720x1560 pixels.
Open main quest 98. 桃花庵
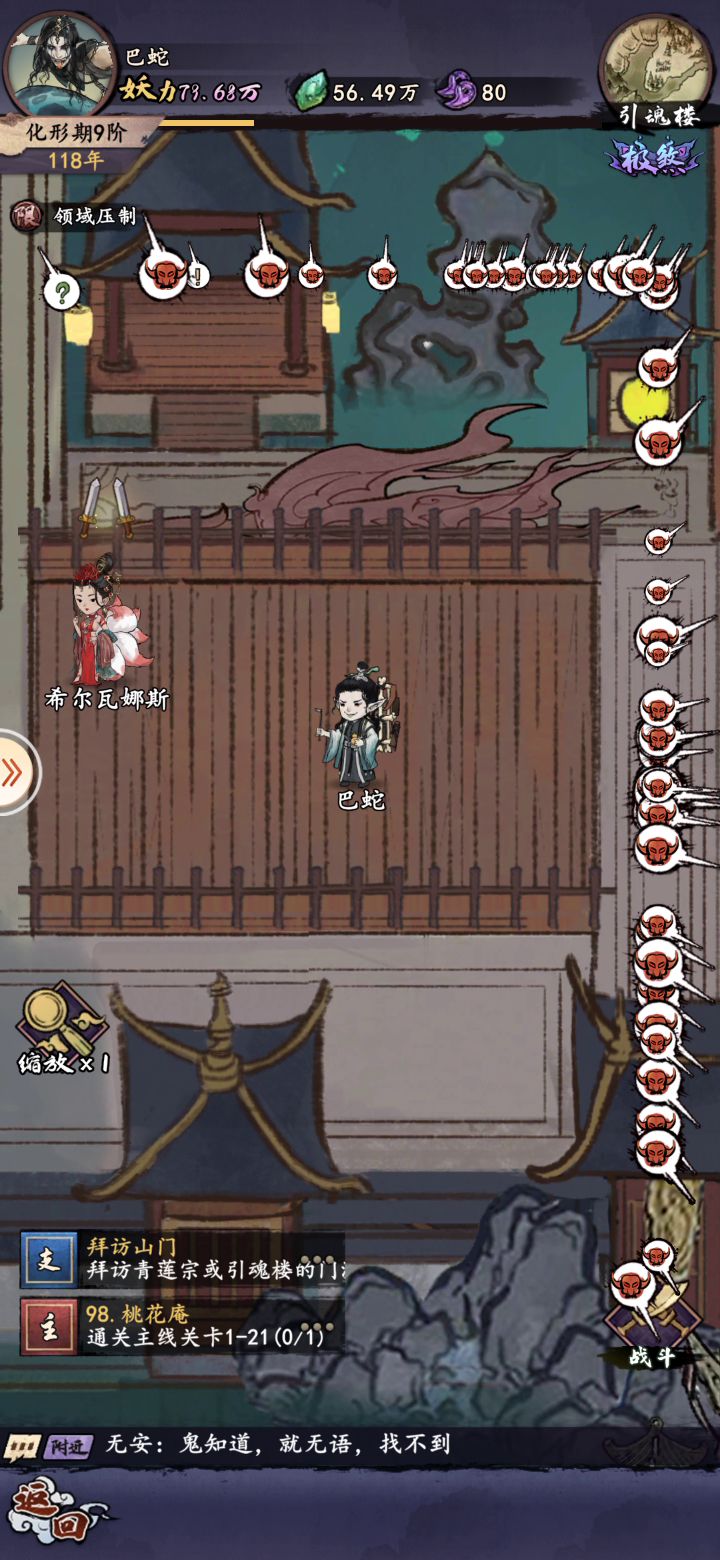[180, 1326]
